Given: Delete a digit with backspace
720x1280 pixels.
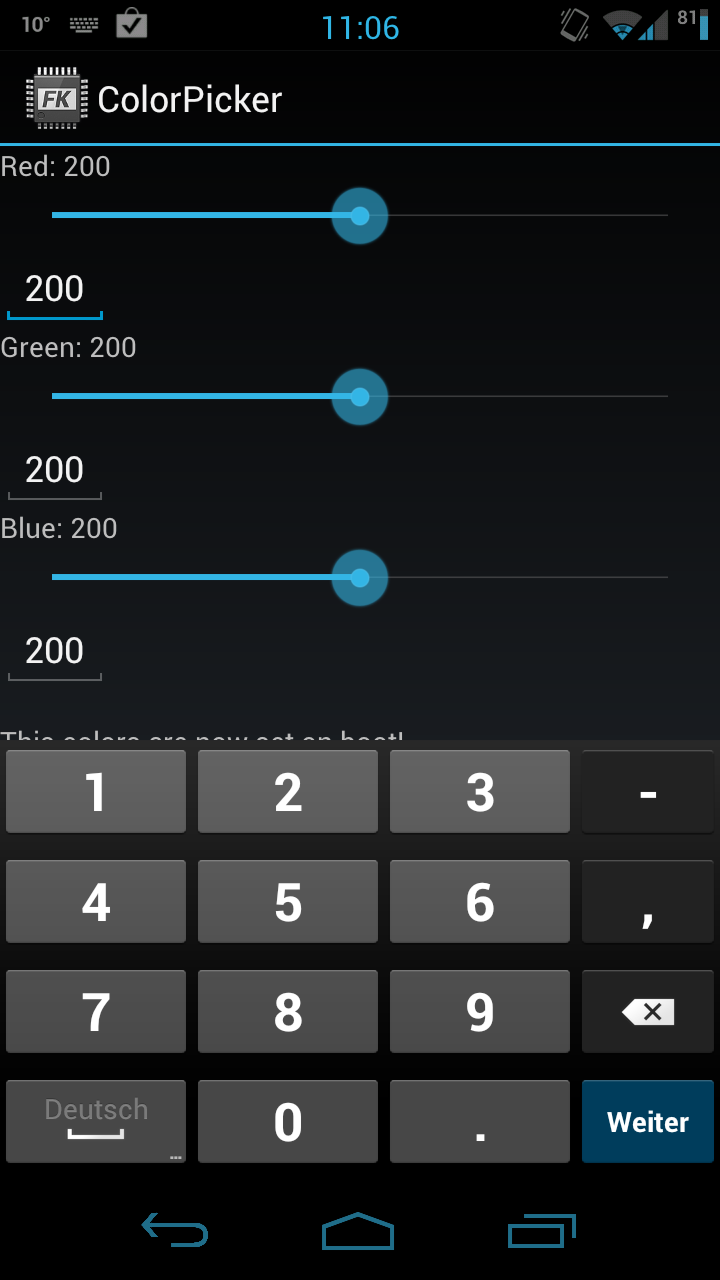Looking at the screenshot, I should (x=648, y=1012).
